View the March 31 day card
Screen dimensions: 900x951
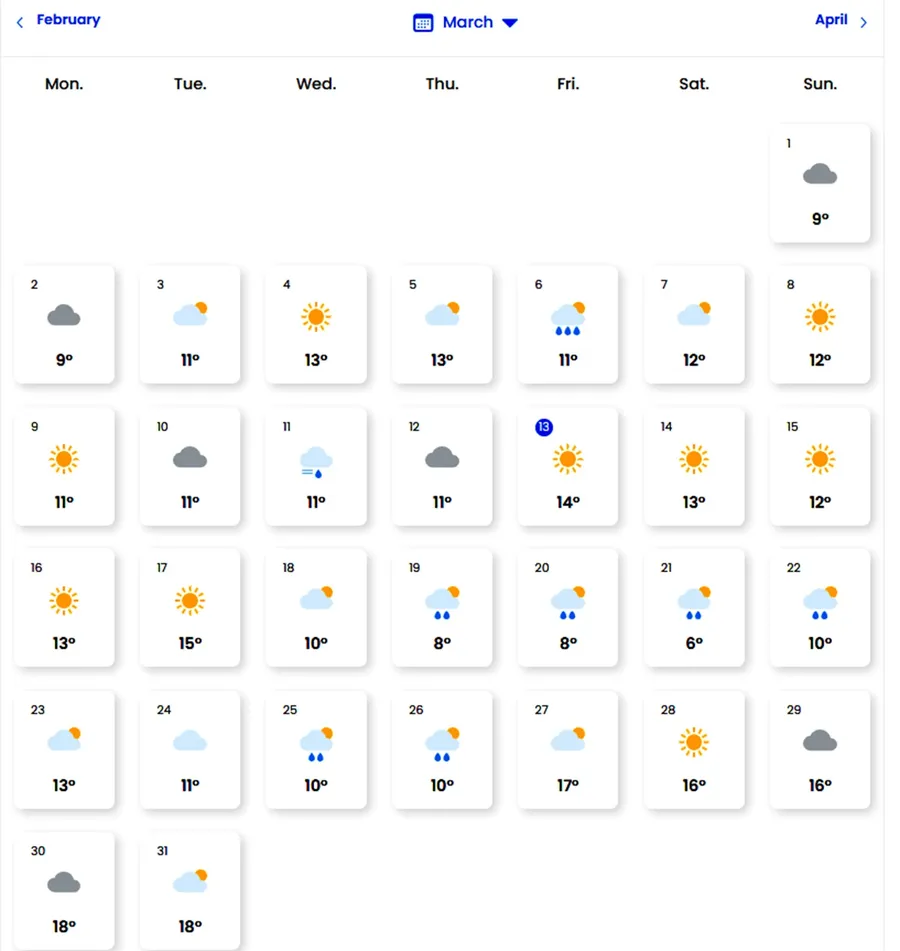pyautogui.click(x=190, y=890)
